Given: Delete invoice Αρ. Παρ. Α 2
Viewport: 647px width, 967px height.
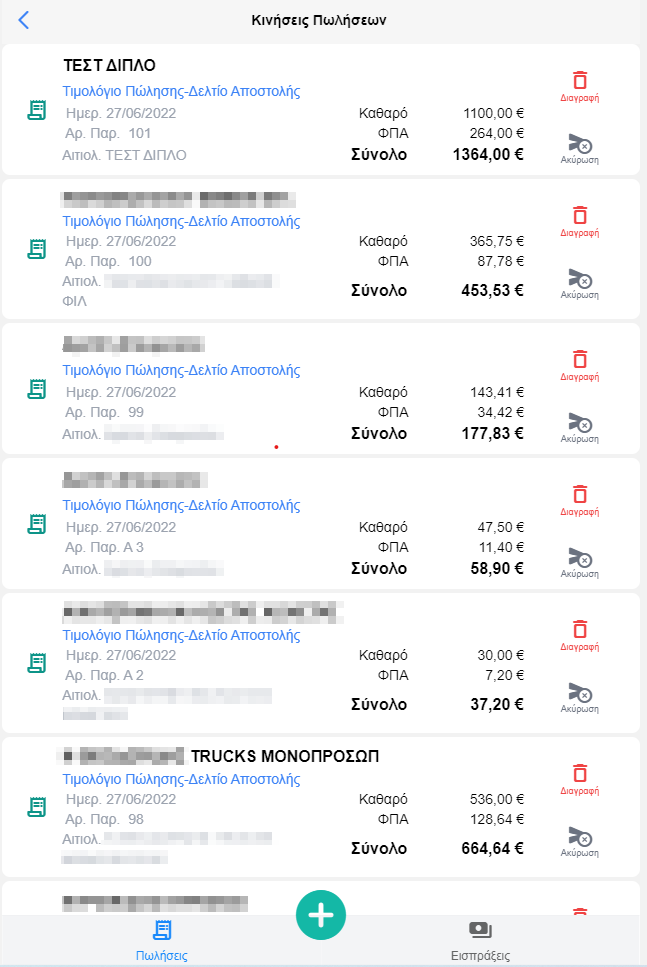Looking at the screenshot, I should click(580, 633).
